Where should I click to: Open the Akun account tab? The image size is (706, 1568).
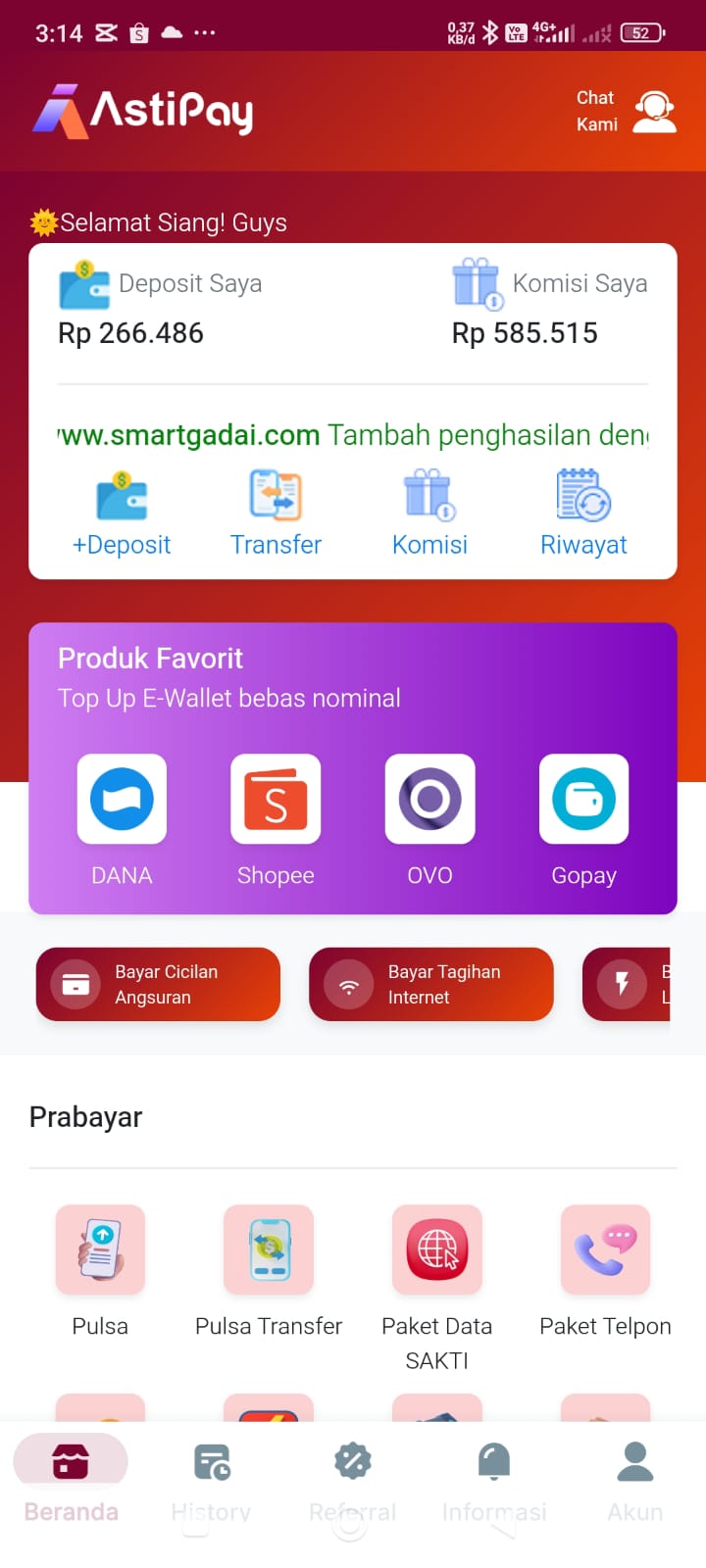pos(634,1480)
